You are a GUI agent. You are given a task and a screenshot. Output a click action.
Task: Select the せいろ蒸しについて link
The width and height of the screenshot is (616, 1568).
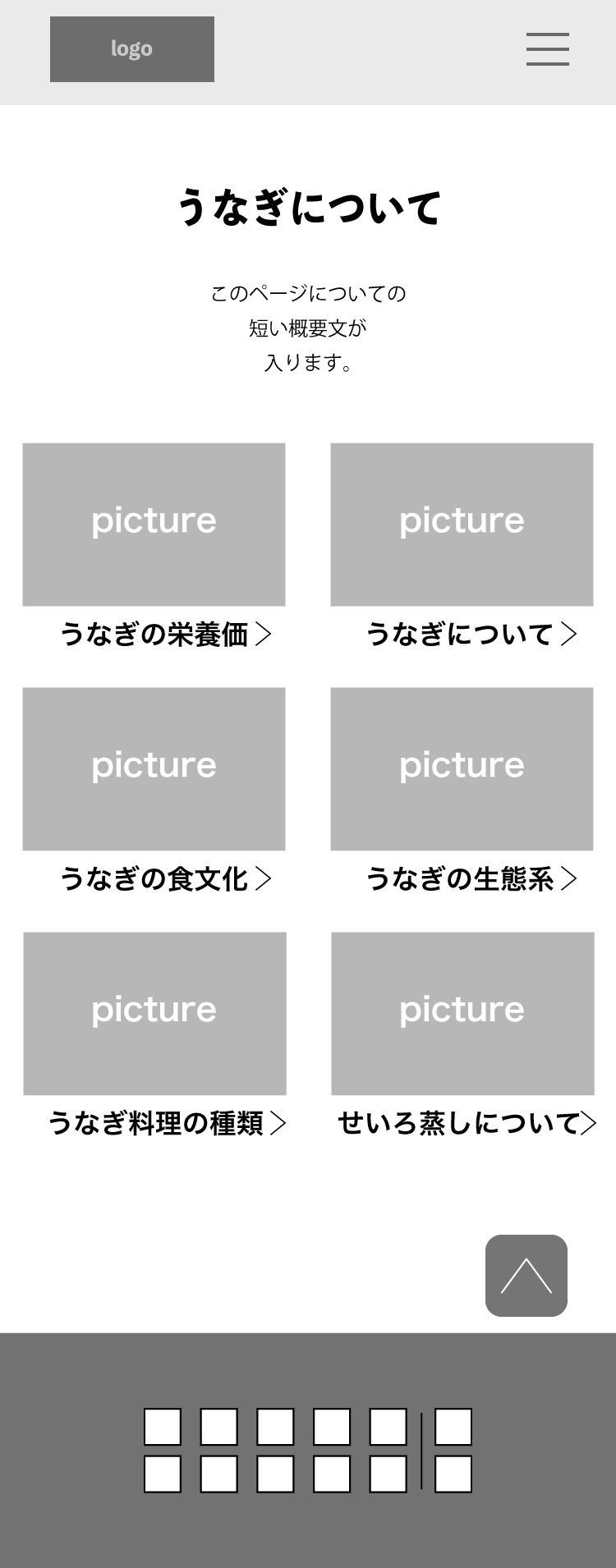[466, 1123]
